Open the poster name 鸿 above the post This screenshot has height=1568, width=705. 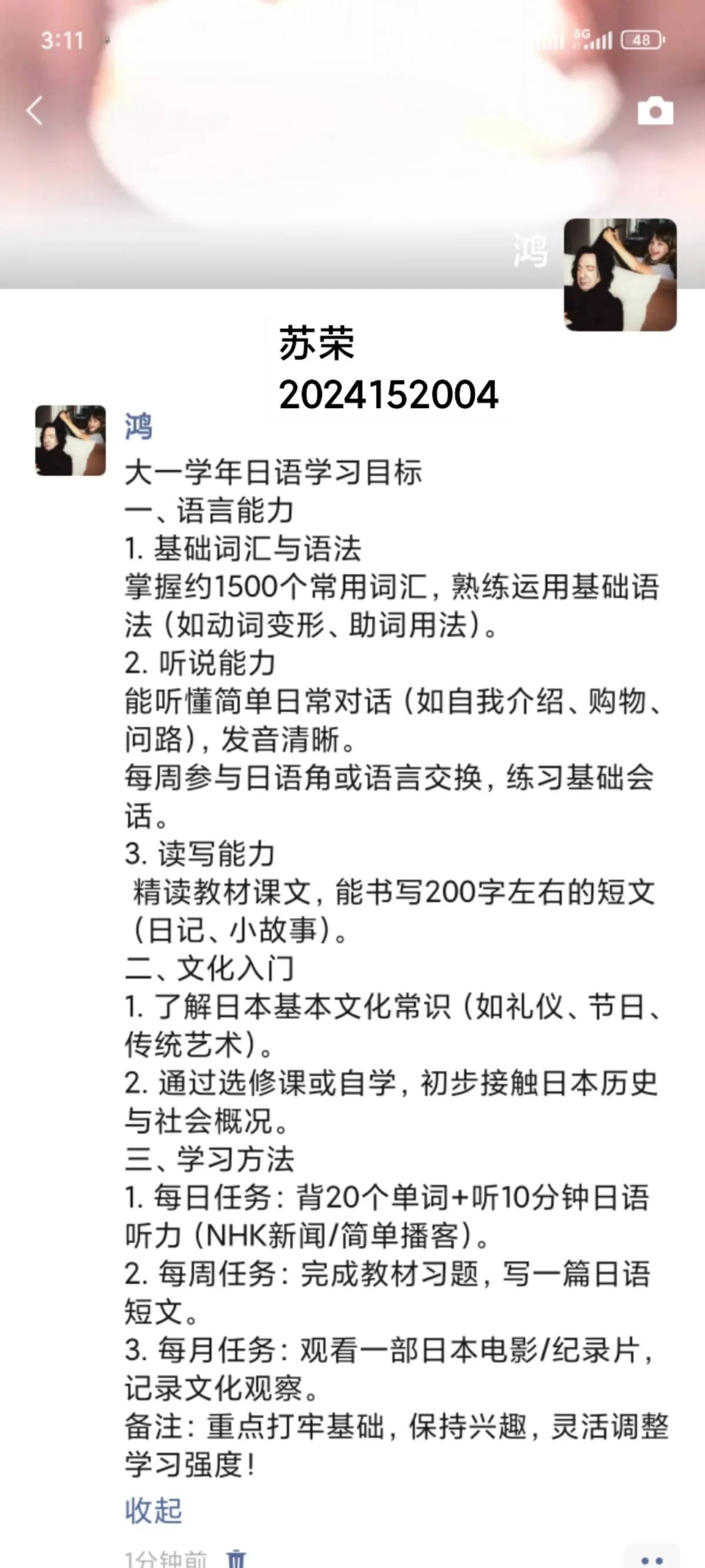click(x=139, y=427)
